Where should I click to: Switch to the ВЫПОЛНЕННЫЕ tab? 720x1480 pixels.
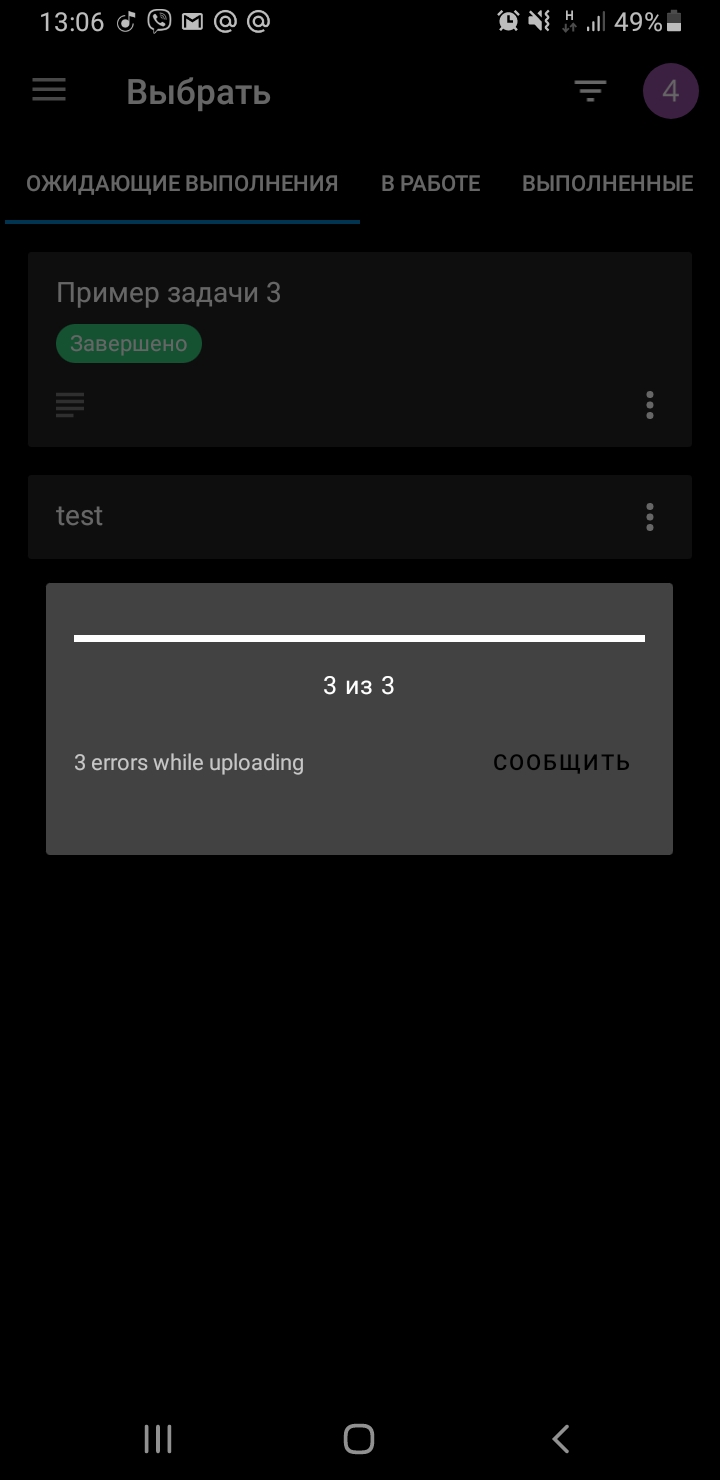[x=607, y=184]
